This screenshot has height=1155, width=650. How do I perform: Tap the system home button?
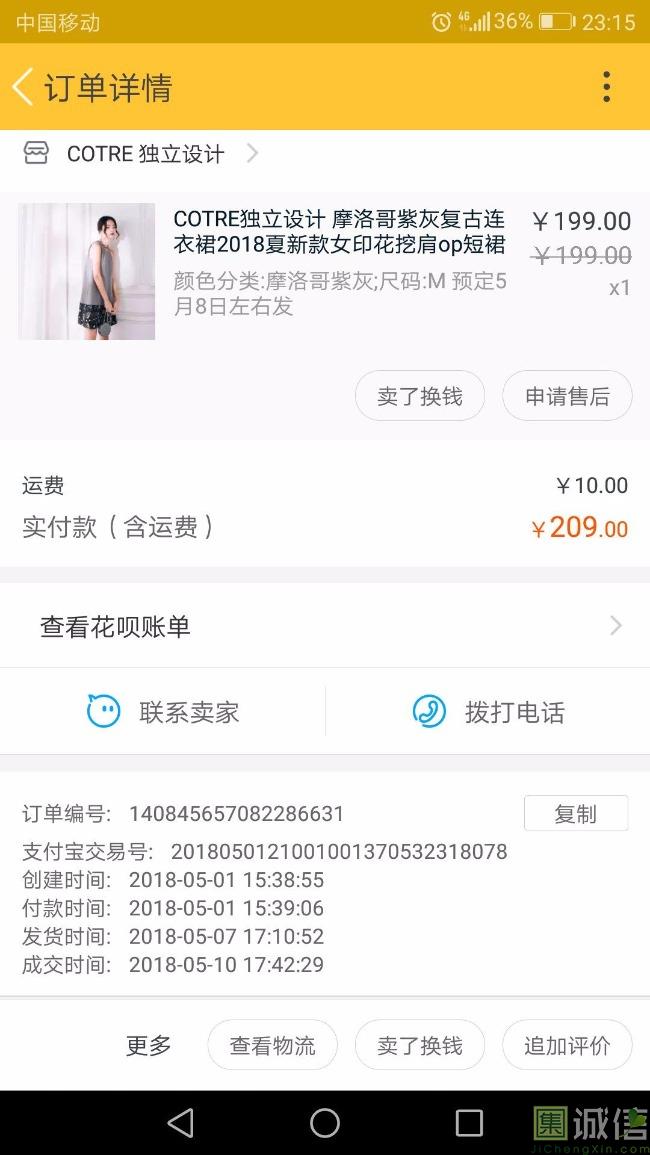pyautogui.click(x=325, y=1123)
